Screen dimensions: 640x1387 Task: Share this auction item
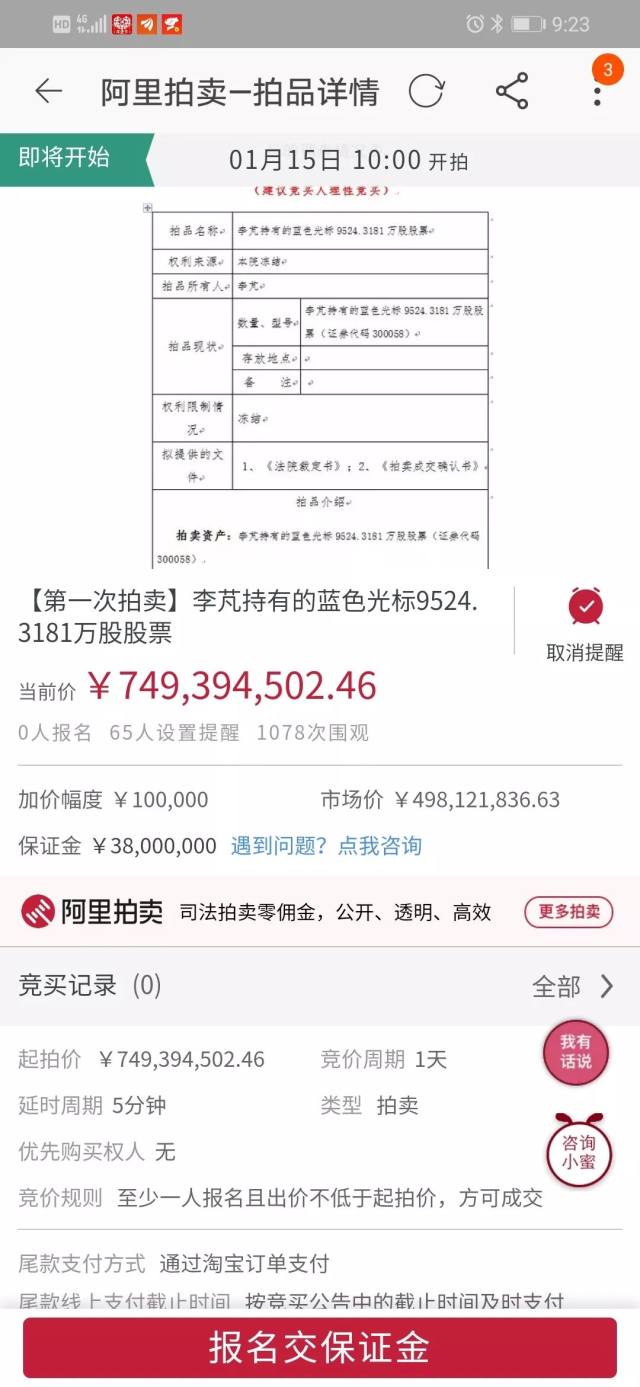tap(512, 92)
